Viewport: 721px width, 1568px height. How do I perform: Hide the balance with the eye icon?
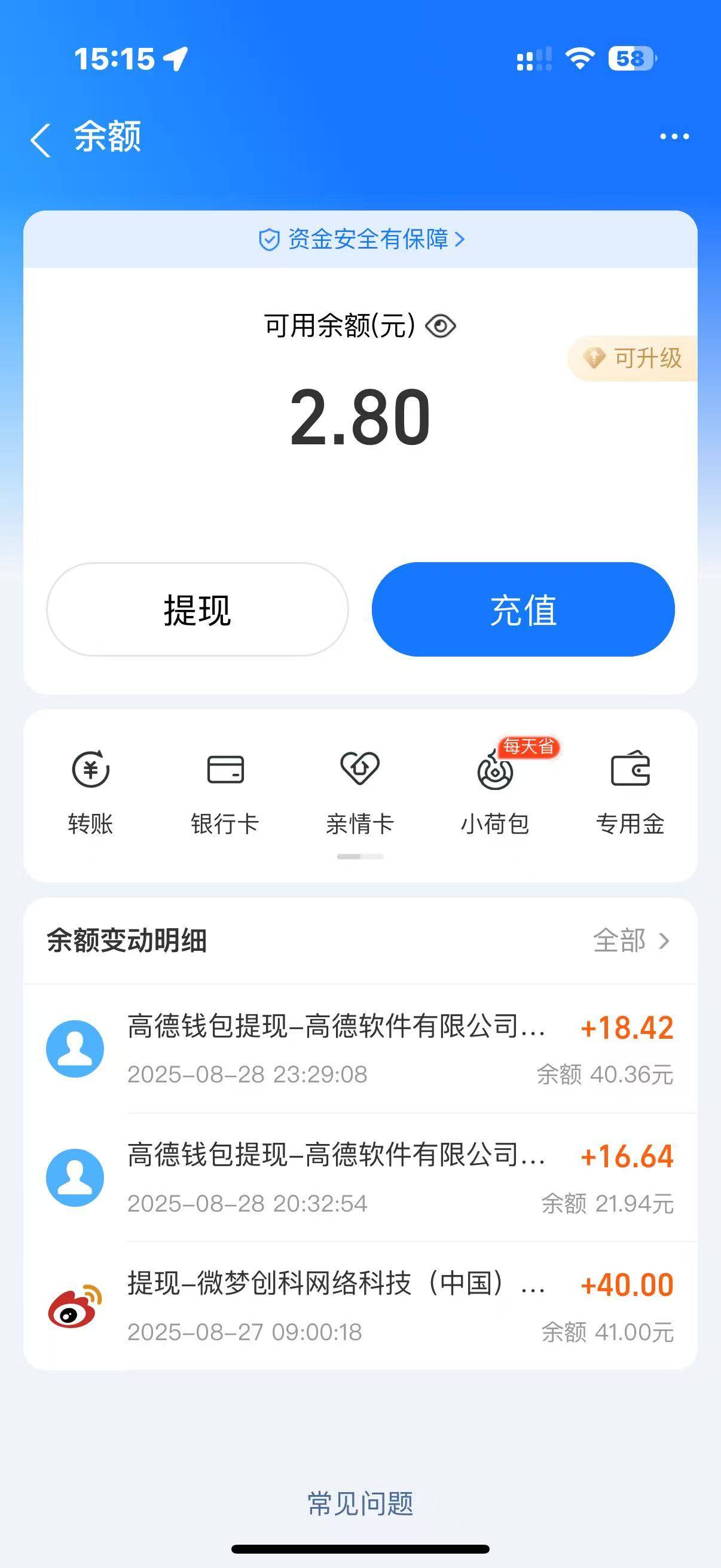[x=441, y=326]
